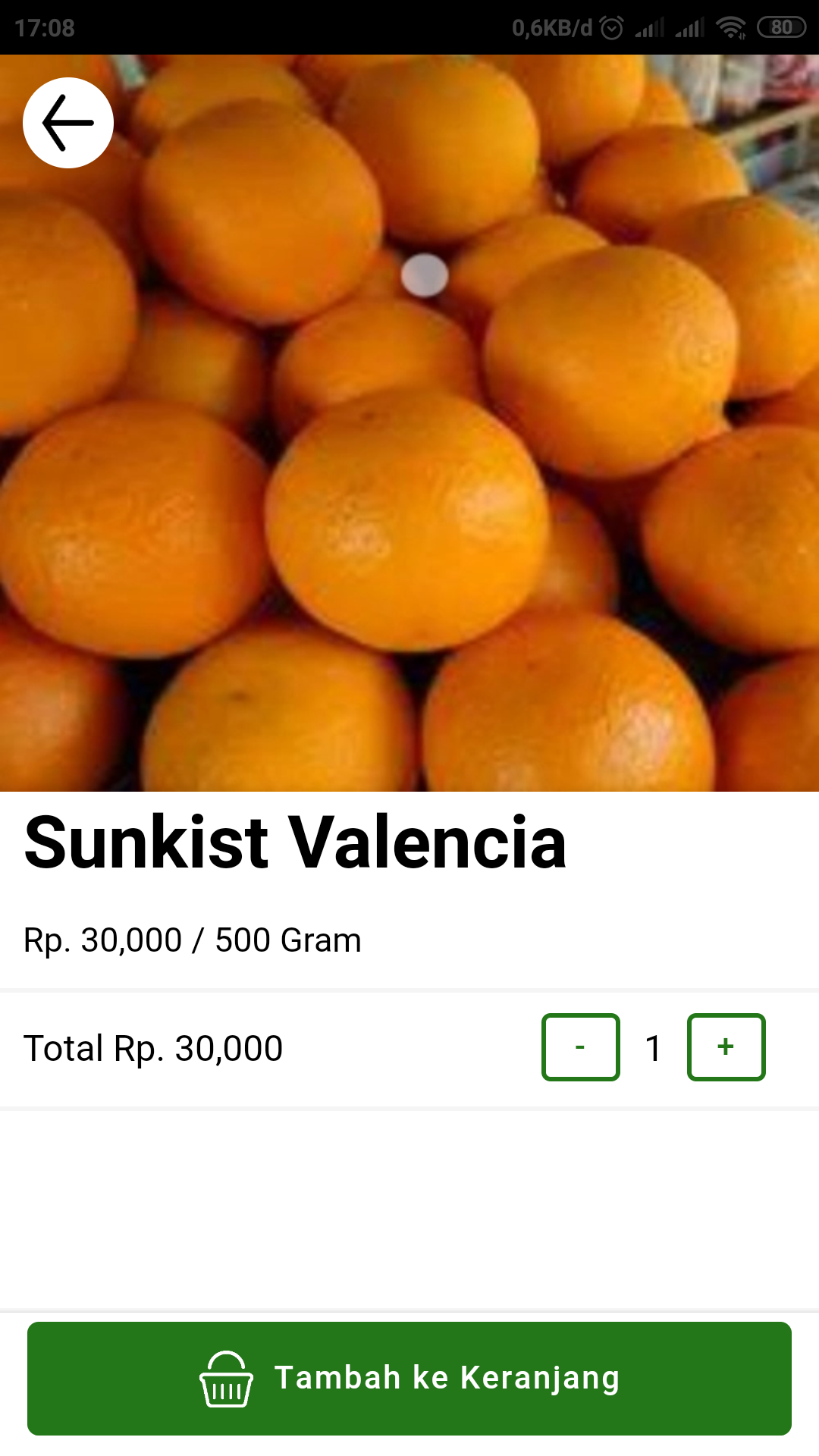Viewport: 819px width, 1456px height.
Task: Decrease quantity with the minus button
Action: tap(580, 1047)
